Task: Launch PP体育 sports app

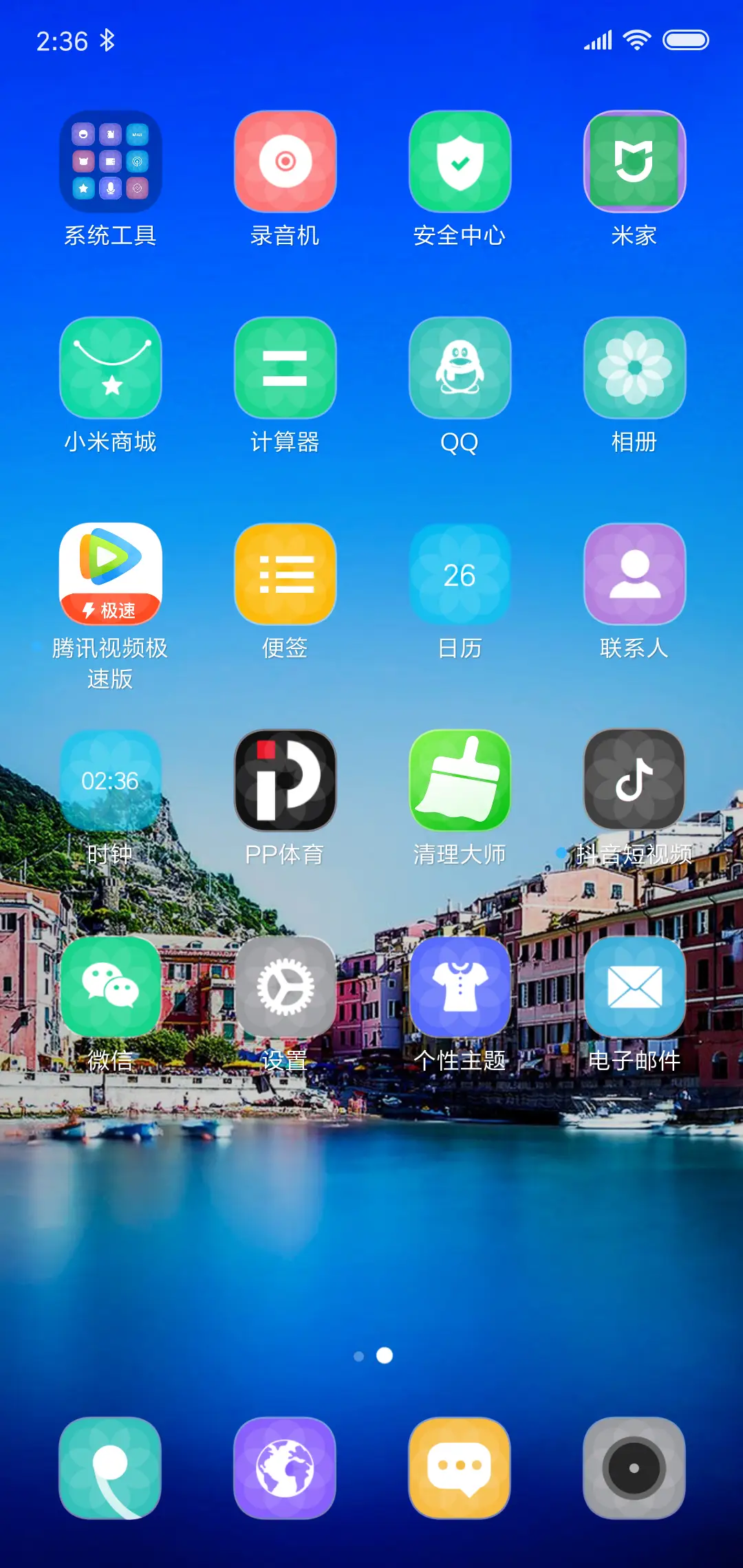Action: point(285,781)
